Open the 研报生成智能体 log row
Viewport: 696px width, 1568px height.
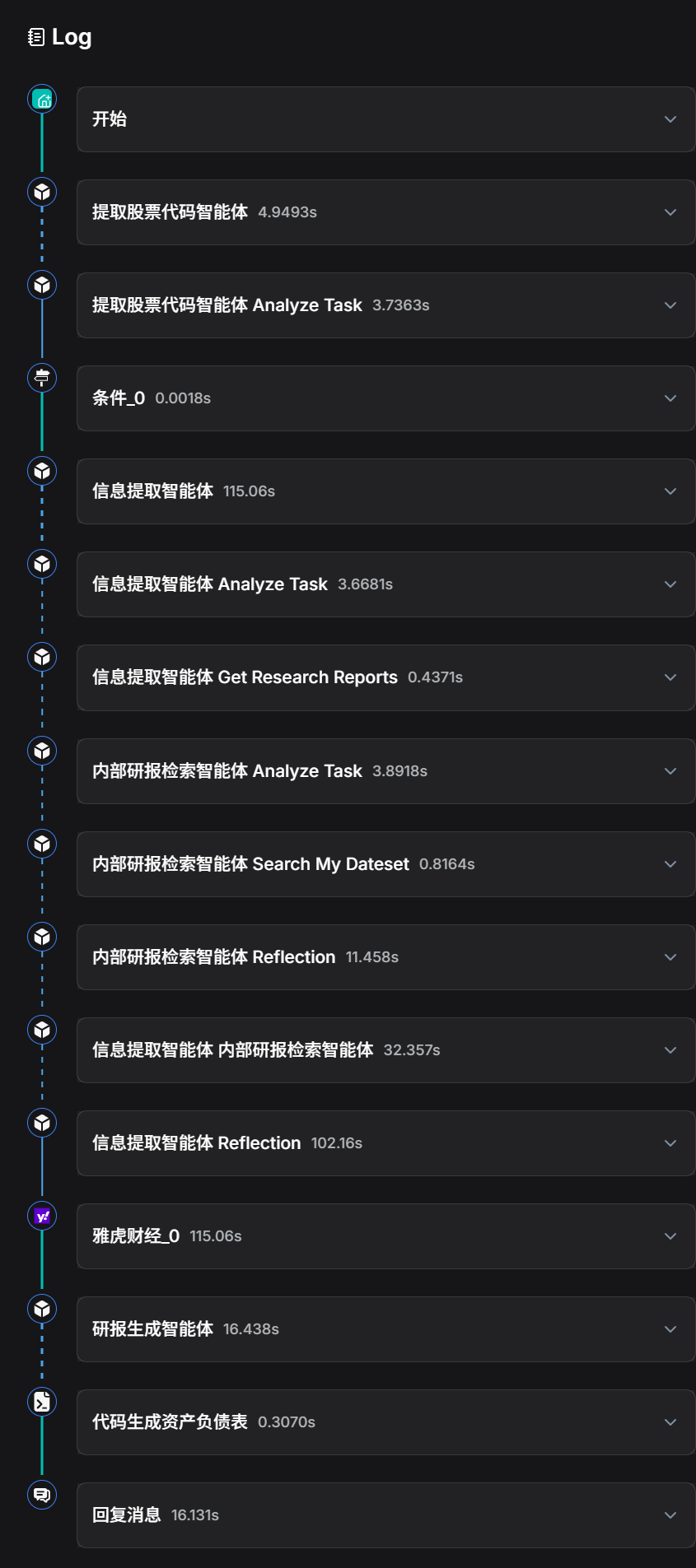[385, 1328]
